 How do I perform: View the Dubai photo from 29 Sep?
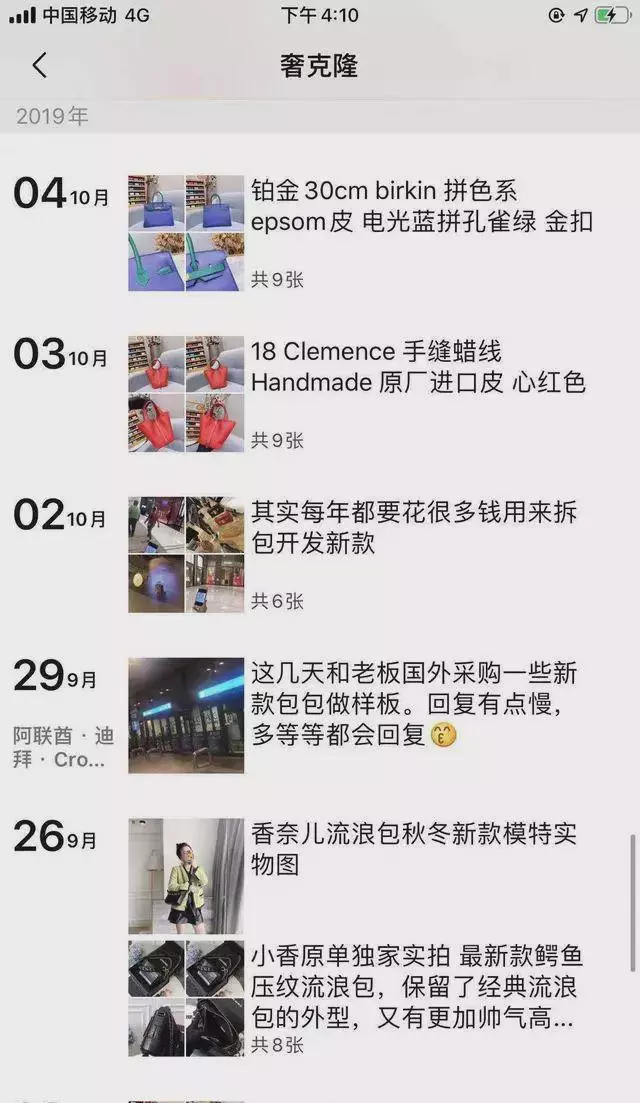[x=186, y=715]
